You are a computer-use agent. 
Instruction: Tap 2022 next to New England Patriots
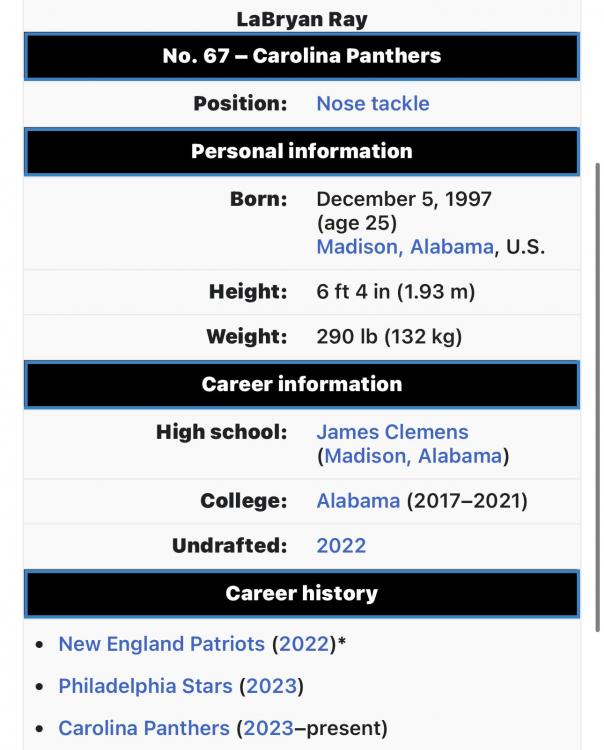tap(303, 645)
